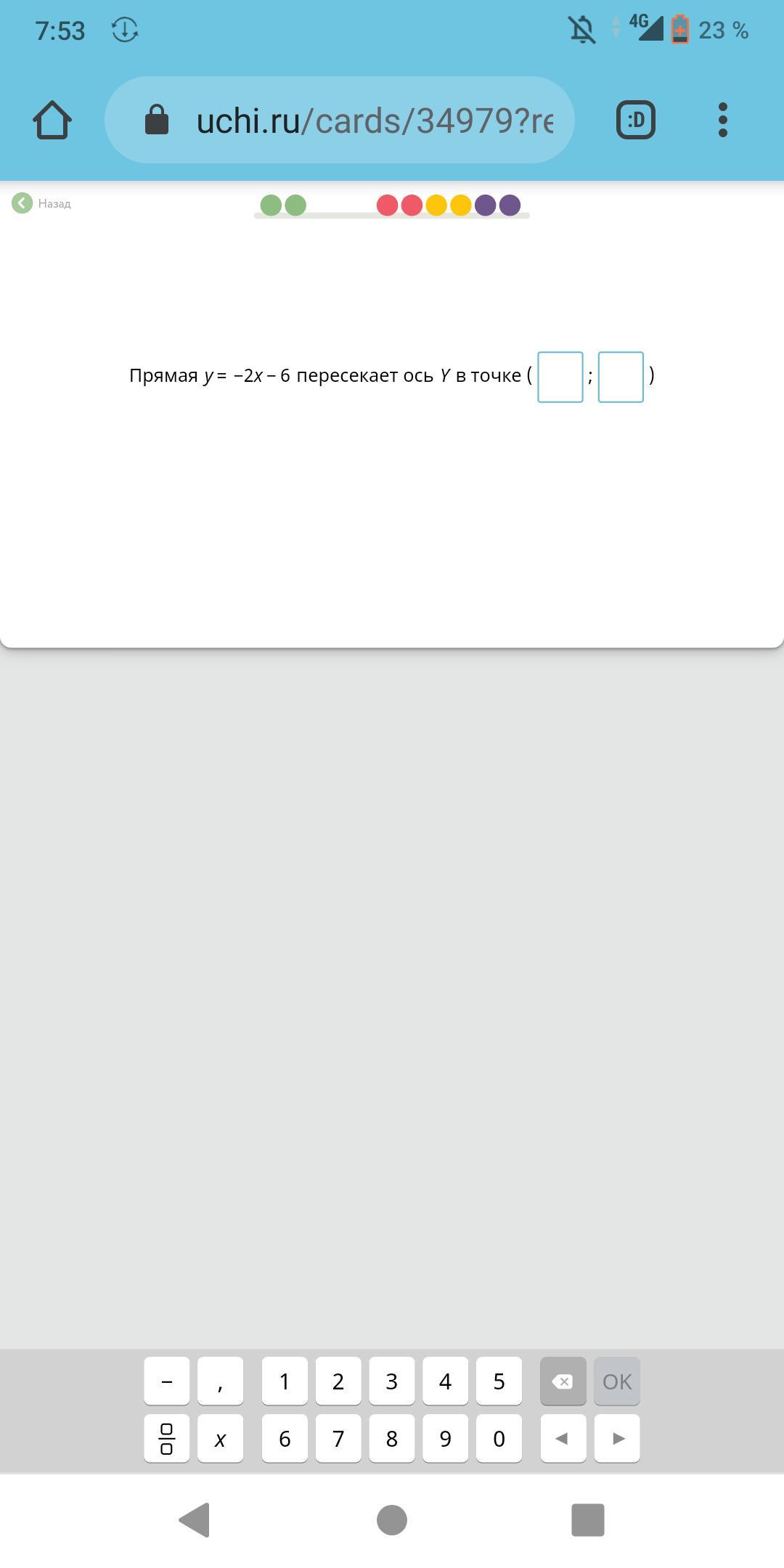Viewport: 784px width, 1568px height.
Task: Open the browser tab switcher
Action: pyautogui.click(x=635, y=120)
